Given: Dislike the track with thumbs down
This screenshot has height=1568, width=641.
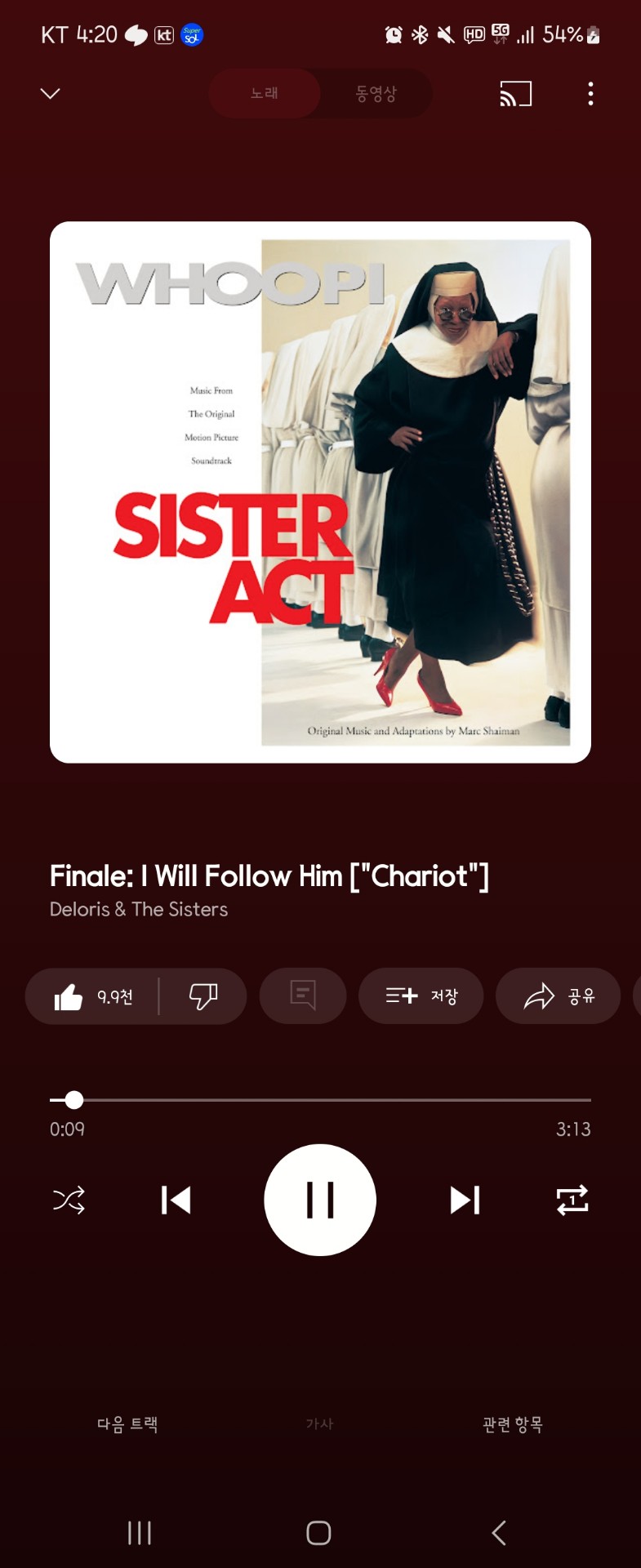Looking at the screenshot, I should 203,996.
